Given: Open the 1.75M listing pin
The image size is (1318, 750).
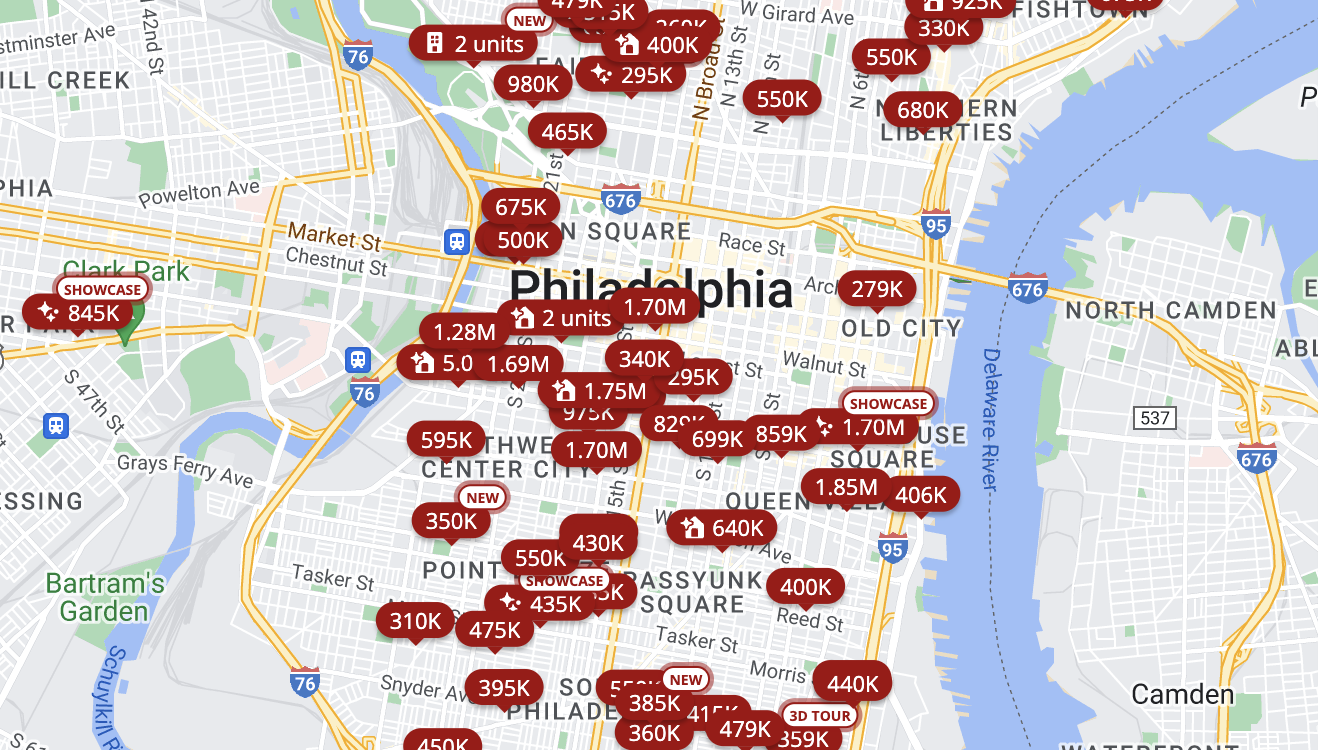Looking at the screenshot, I should 602,391.
